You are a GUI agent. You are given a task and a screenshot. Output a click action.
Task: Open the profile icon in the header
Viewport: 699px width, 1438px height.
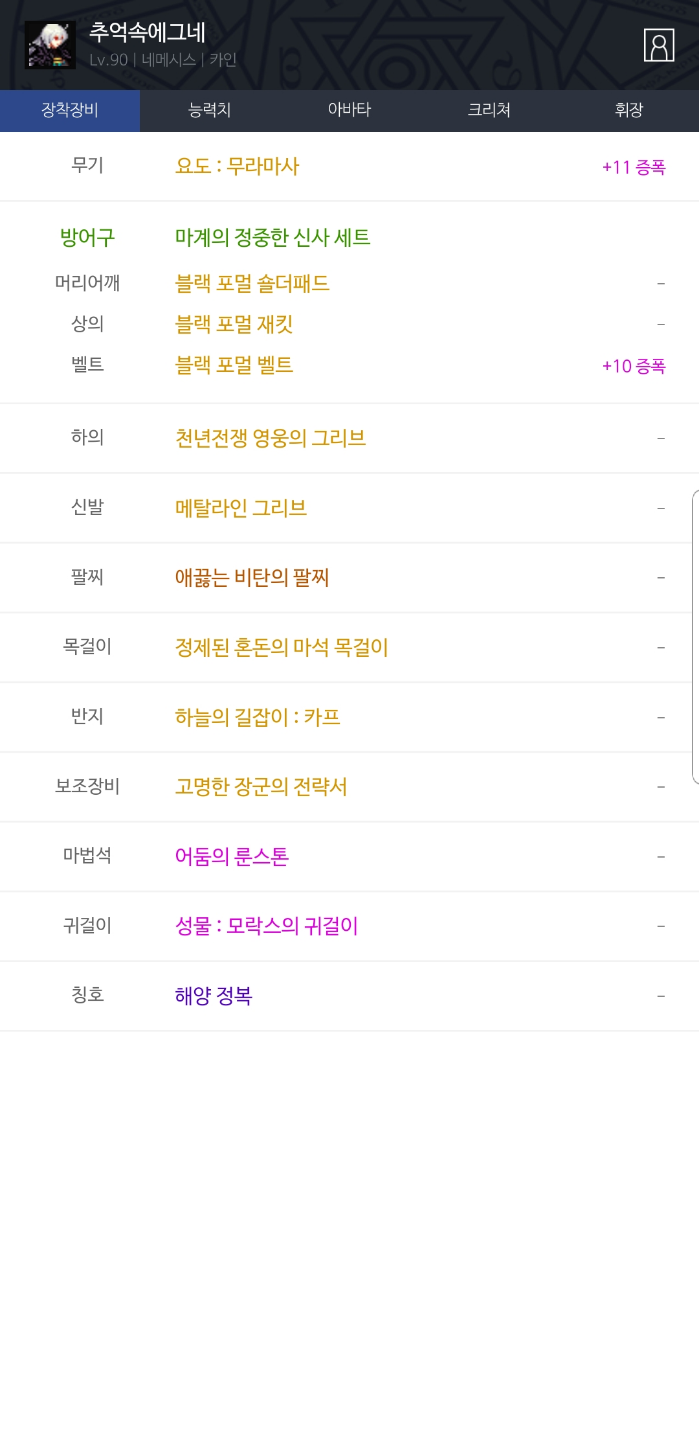coord(658,45)
